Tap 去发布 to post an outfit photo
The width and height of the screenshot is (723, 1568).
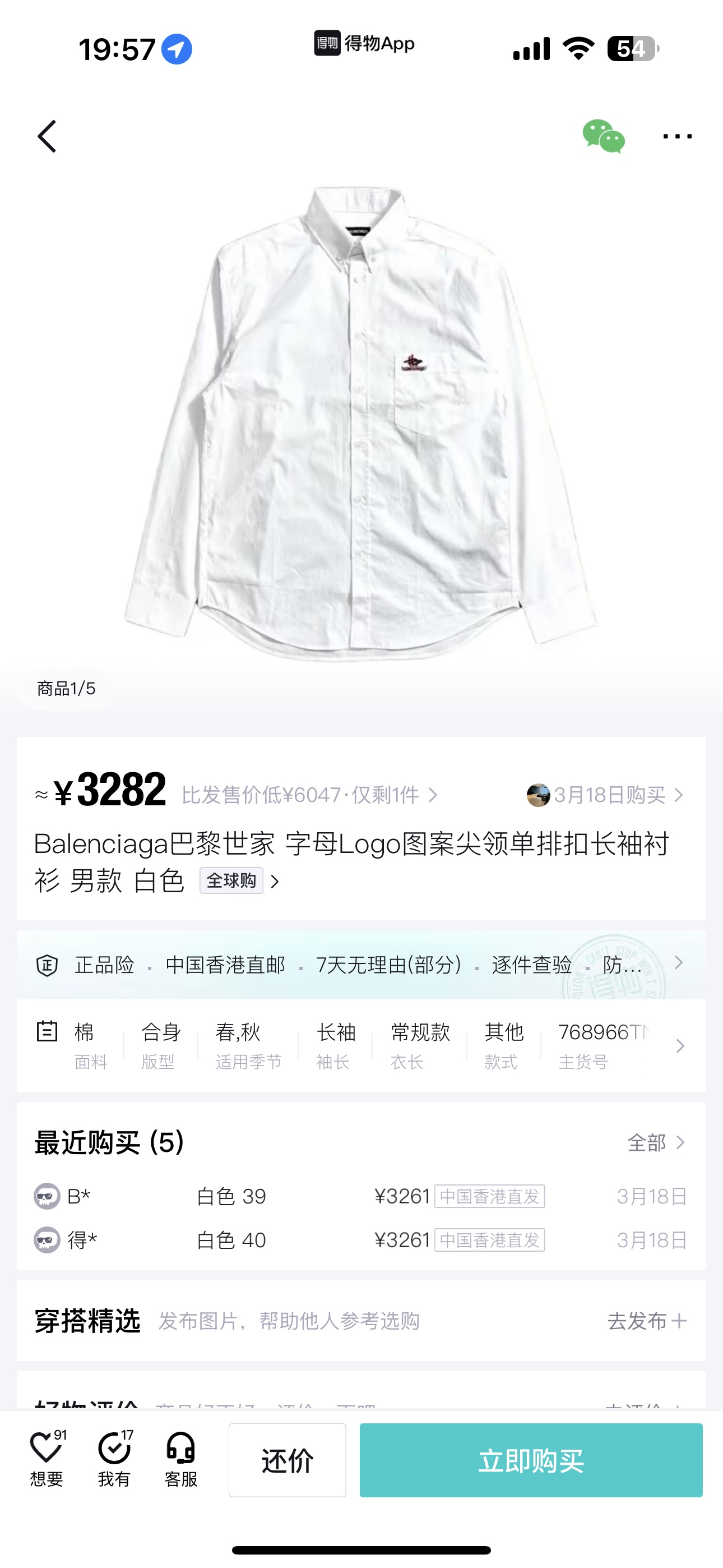point(647,1321)
